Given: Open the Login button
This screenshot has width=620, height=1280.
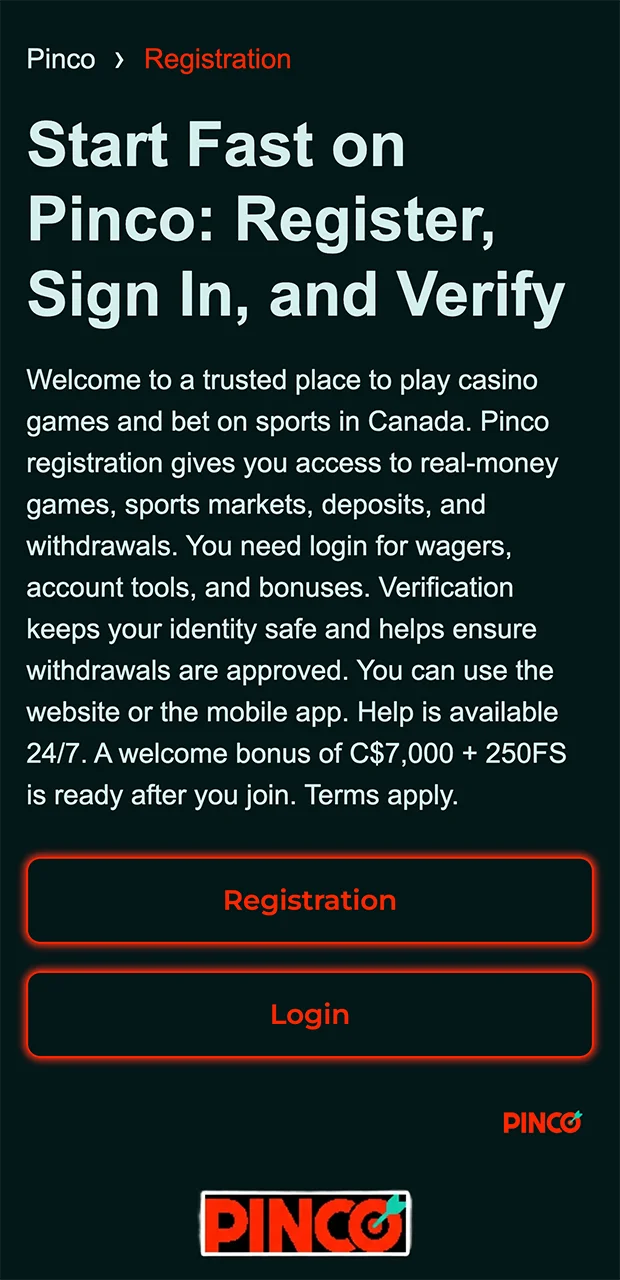Looking at the screenshot, I should [x=310, y=1014].
